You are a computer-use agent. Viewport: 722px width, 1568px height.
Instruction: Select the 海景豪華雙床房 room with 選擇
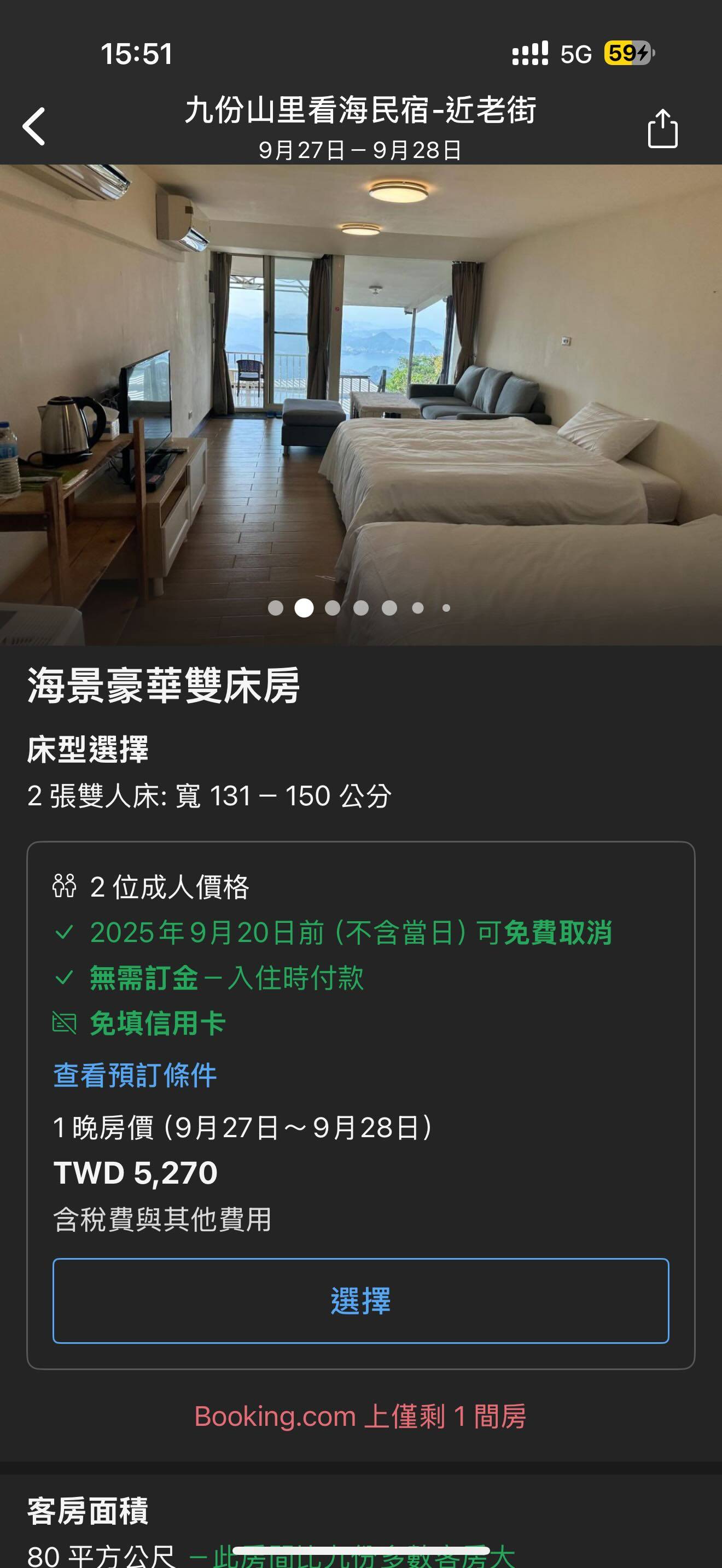[x=361, y=1301]
